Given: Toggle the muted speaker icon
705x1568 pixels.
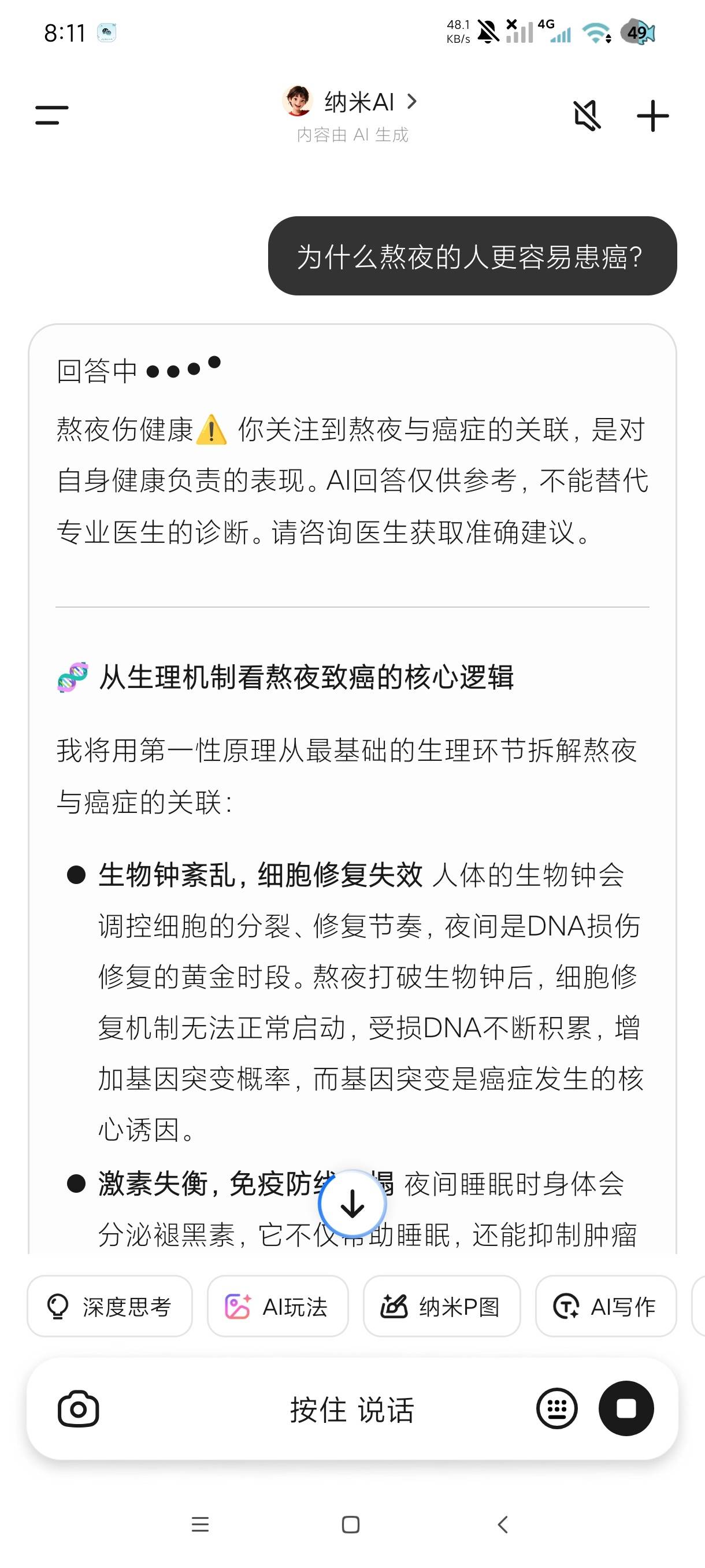Looking at the screenshot, I should [587, 115].
